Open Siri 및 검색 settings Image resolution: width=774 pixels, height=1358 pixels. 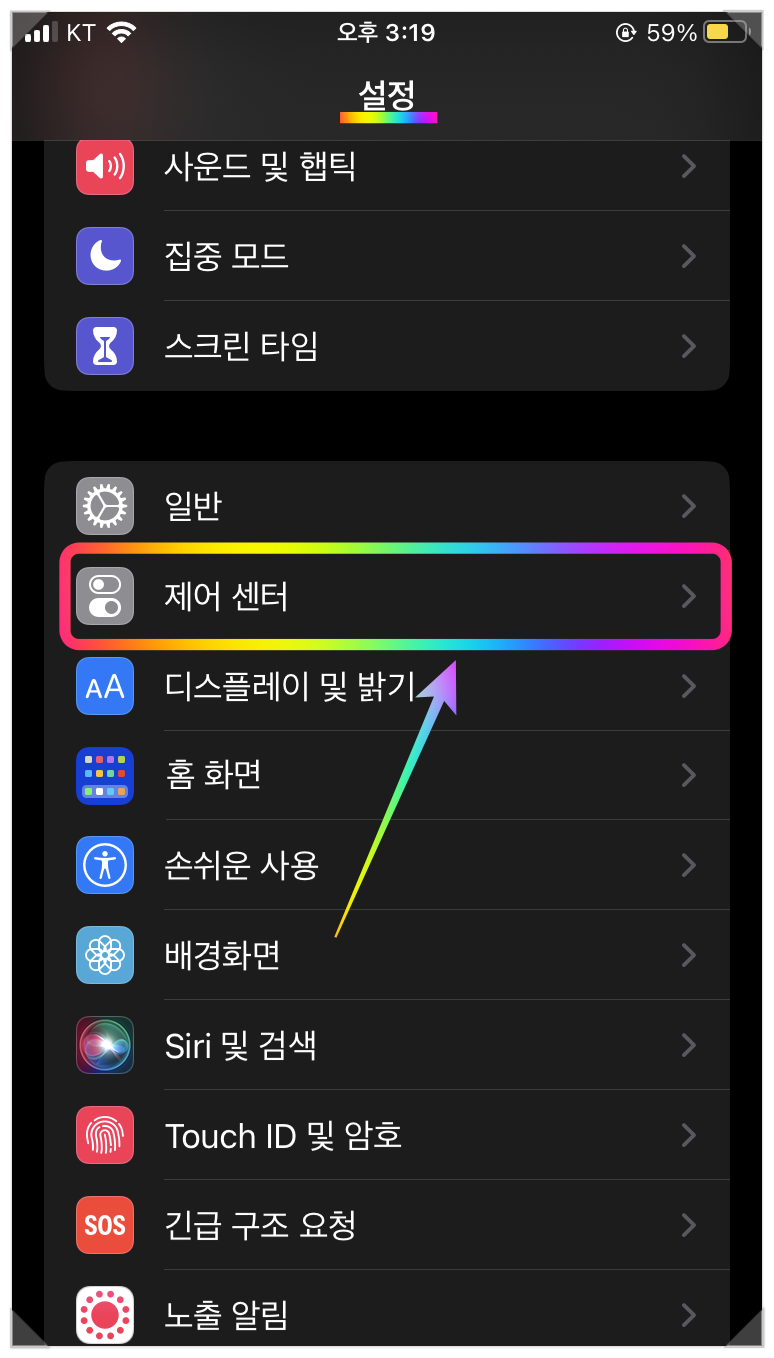tap(387, 1046)
